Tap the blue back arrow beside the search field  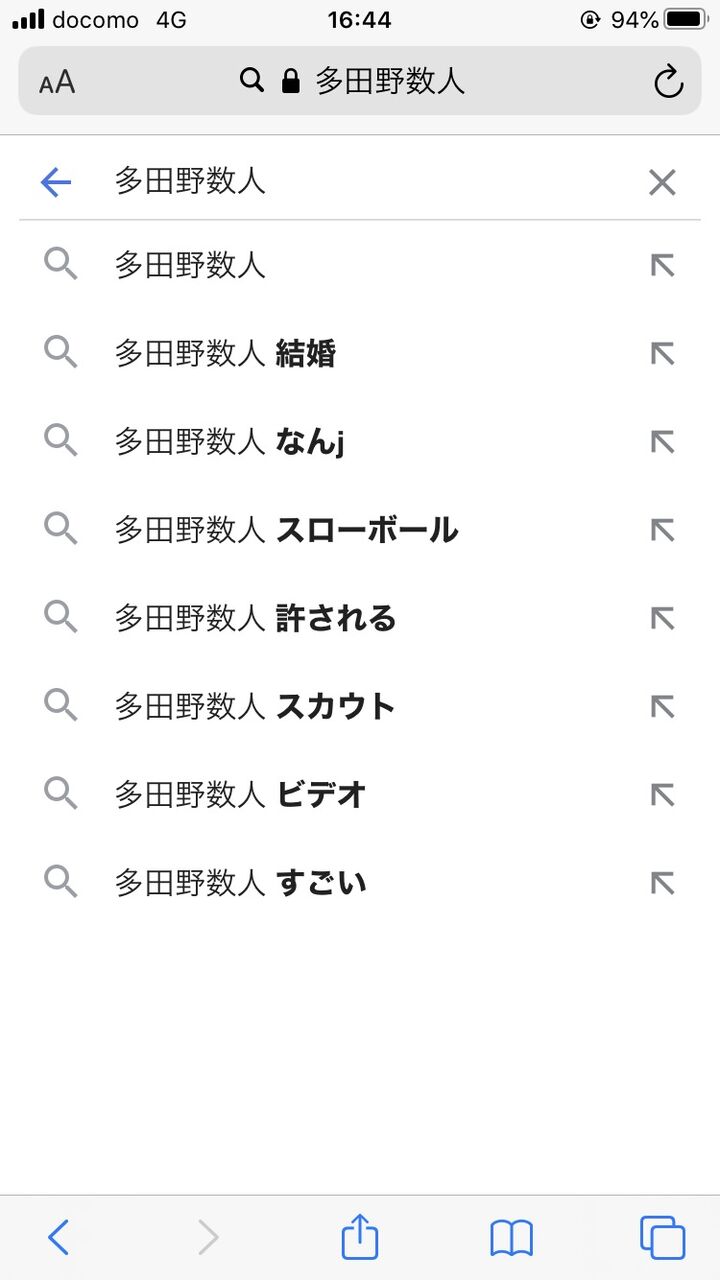(56, 182)
